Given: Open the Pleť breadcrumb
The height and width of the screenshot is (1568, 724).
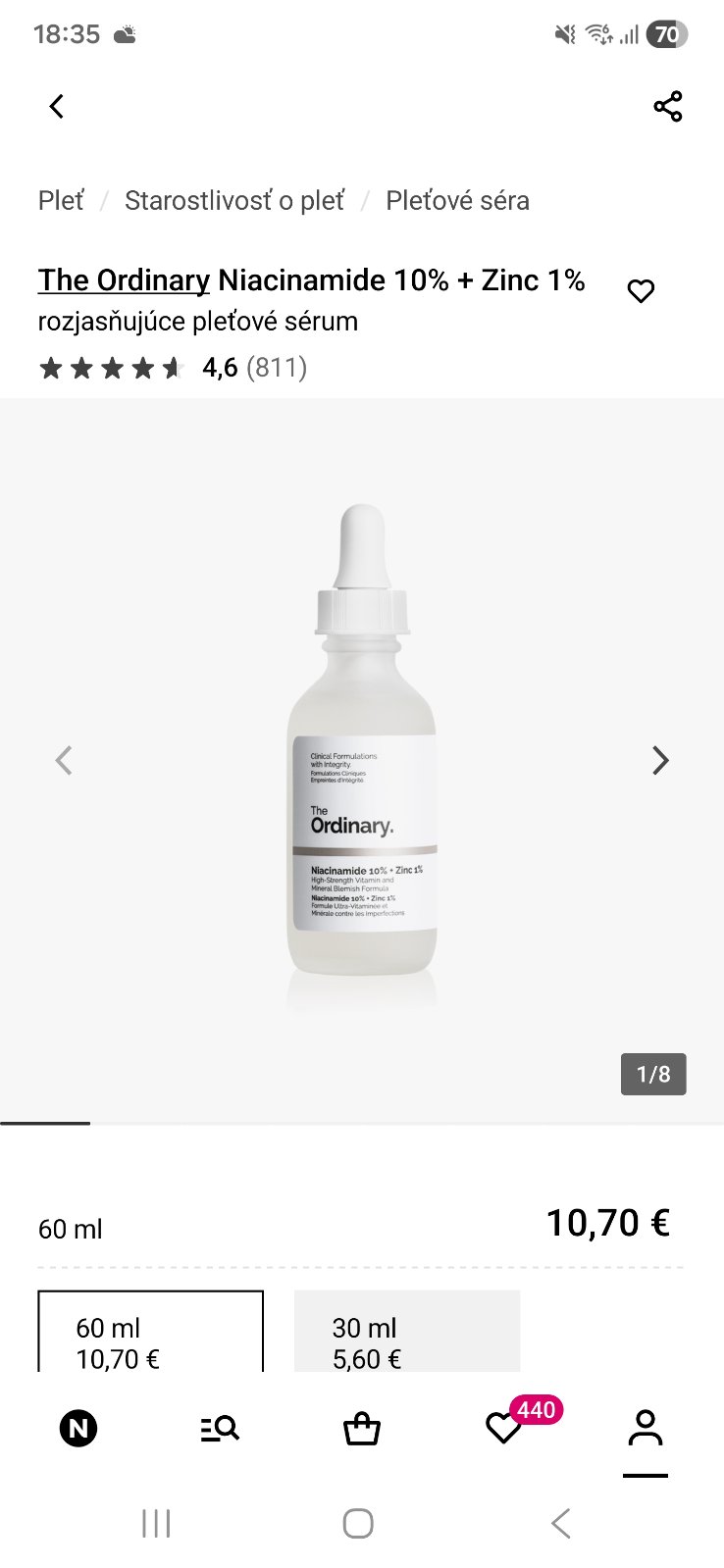Looking at the screenshot, I should click(x=61, y=200).
